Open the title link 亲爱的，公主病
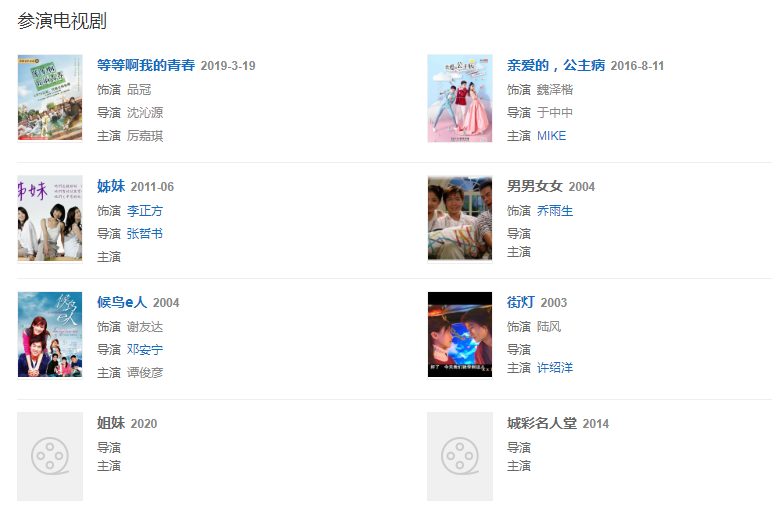 (x=555, y=66)
